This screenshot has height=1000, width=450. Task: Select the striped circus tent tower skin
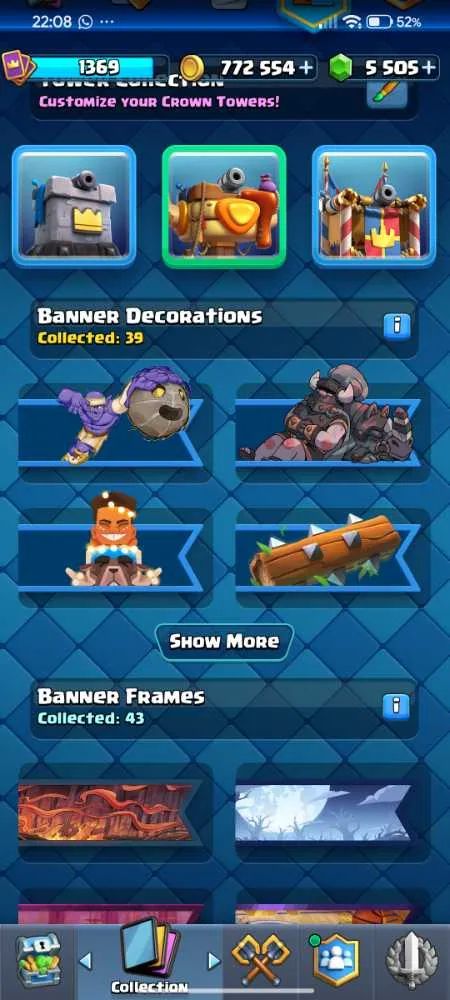pyautogui.click(x=374, y=206)
